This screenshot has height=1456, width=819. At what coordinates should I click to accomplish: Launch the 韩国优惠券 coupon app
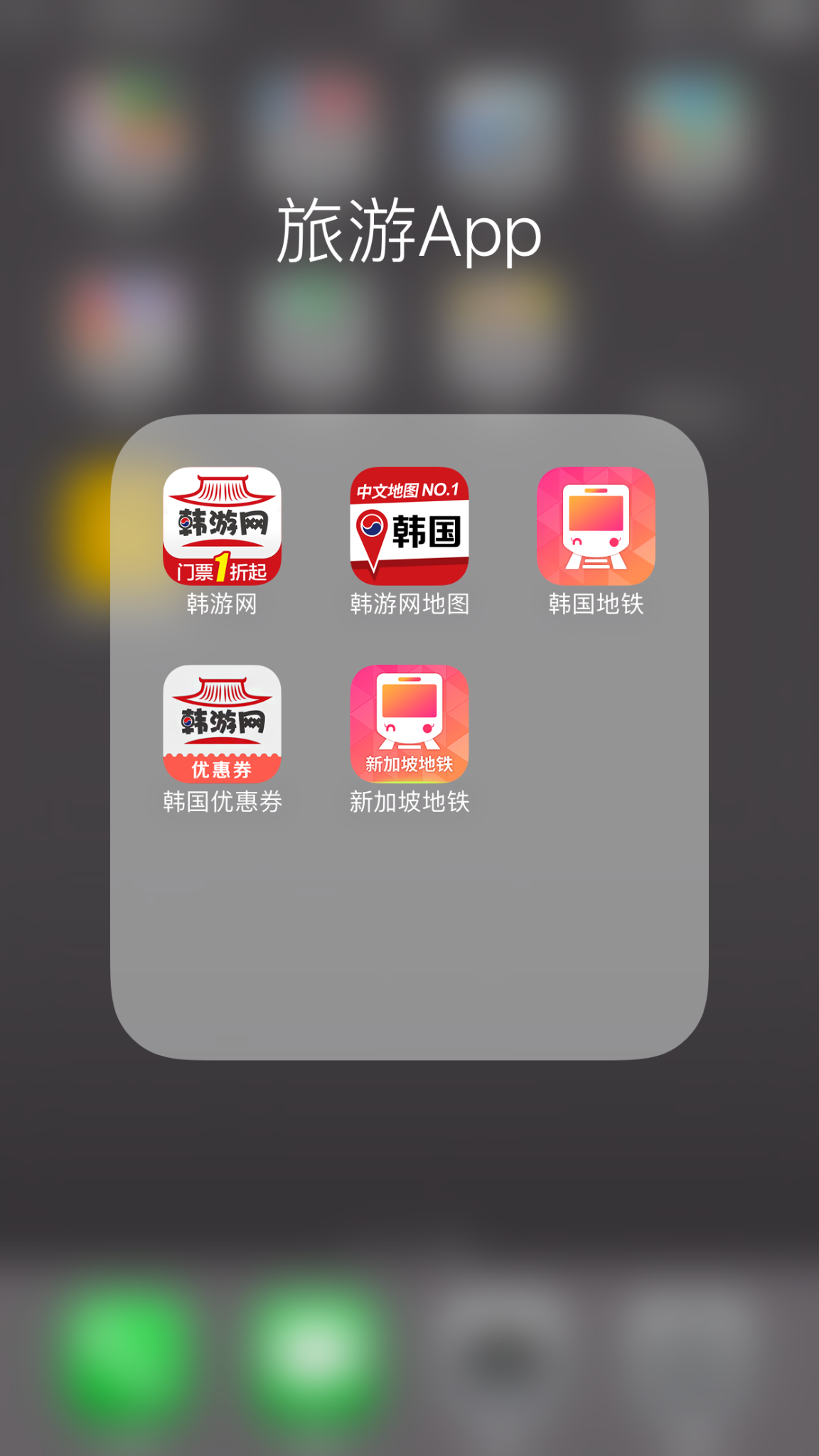[x=222, y=724]
